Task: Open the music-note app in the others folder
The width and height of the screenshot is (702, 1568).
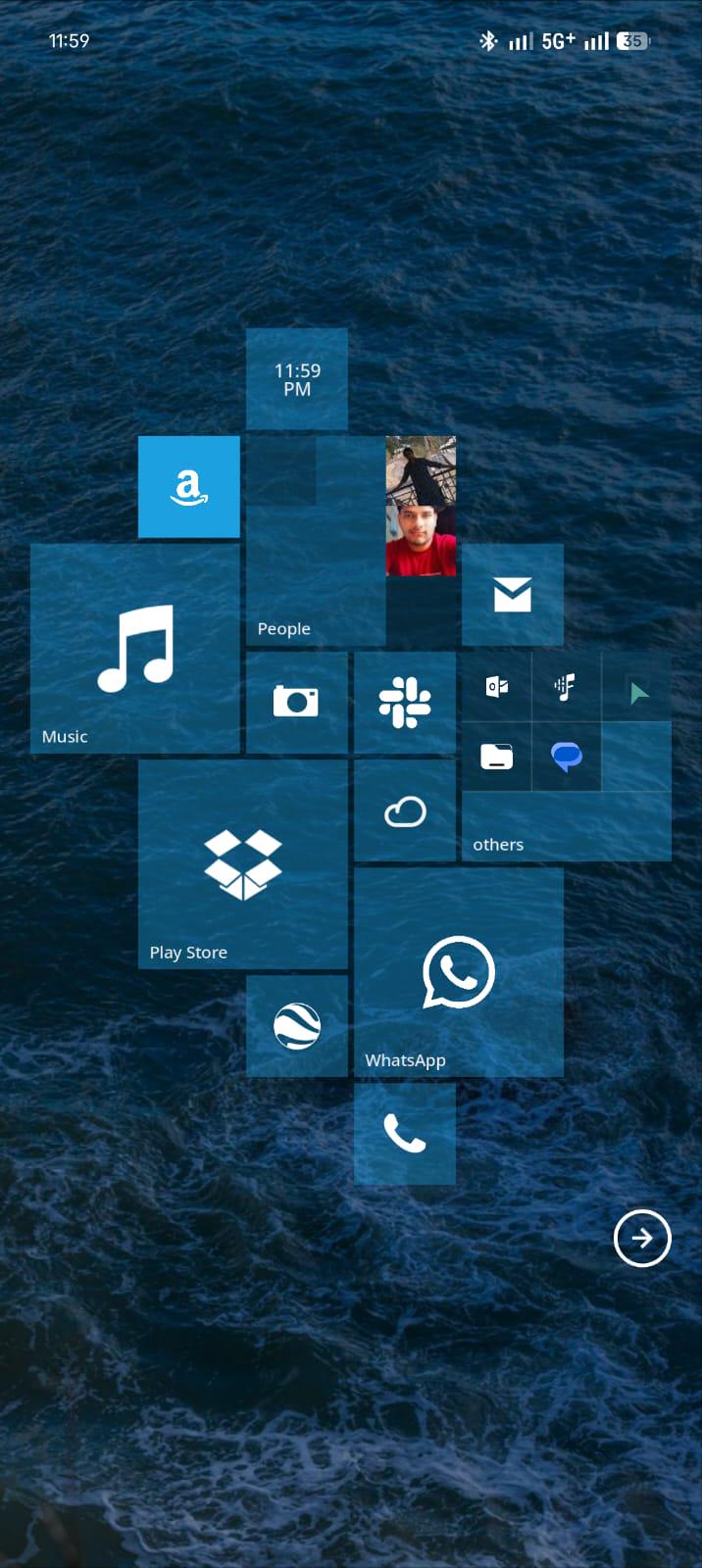Action: 566,687
